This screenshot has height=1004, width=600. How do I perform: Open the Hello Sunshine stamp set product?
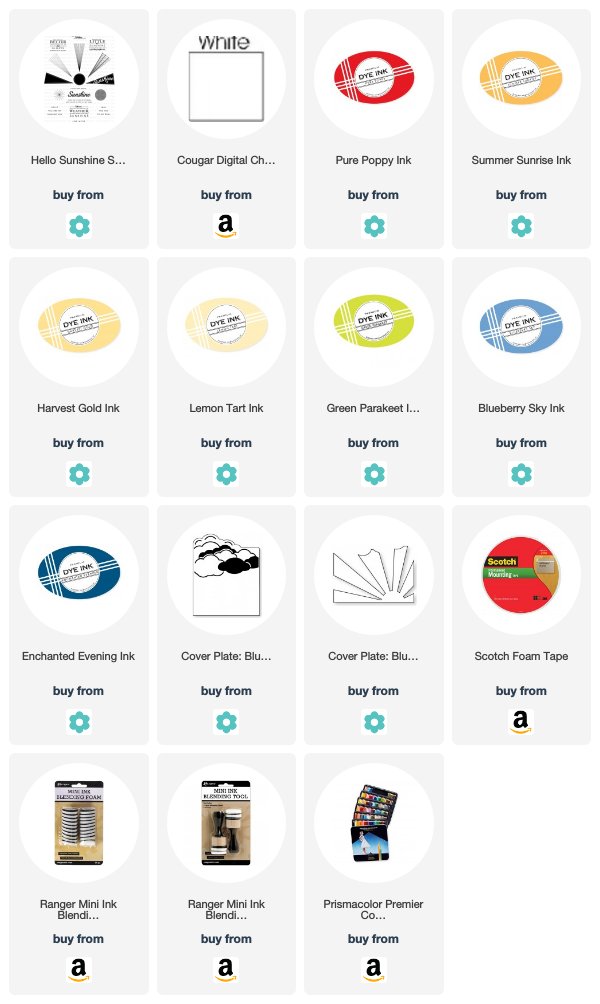(x=79, y=79)
